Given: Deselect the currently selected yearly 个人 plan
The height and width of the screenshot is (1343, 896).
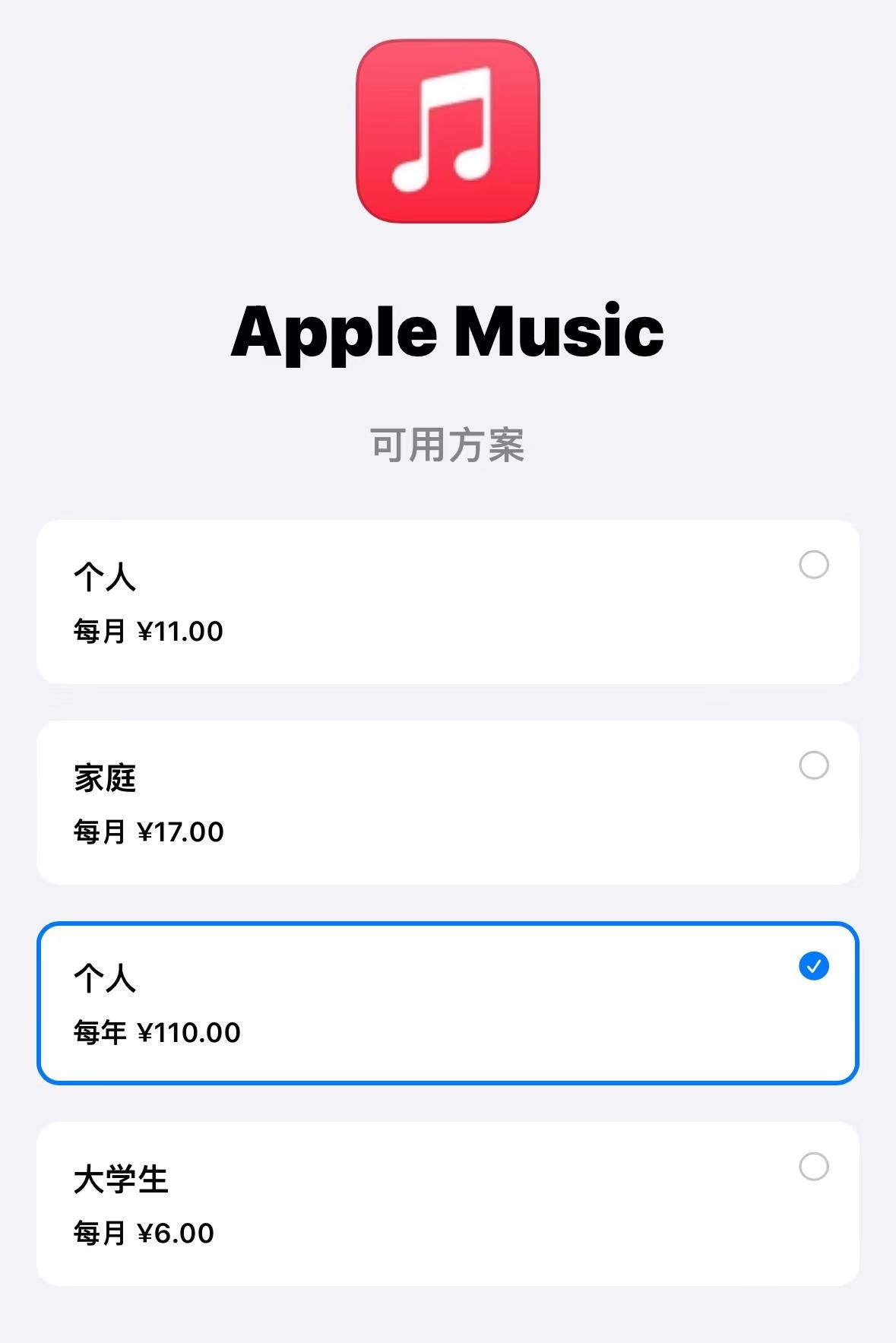Looking at the screenshot, I should pos(815,966).
